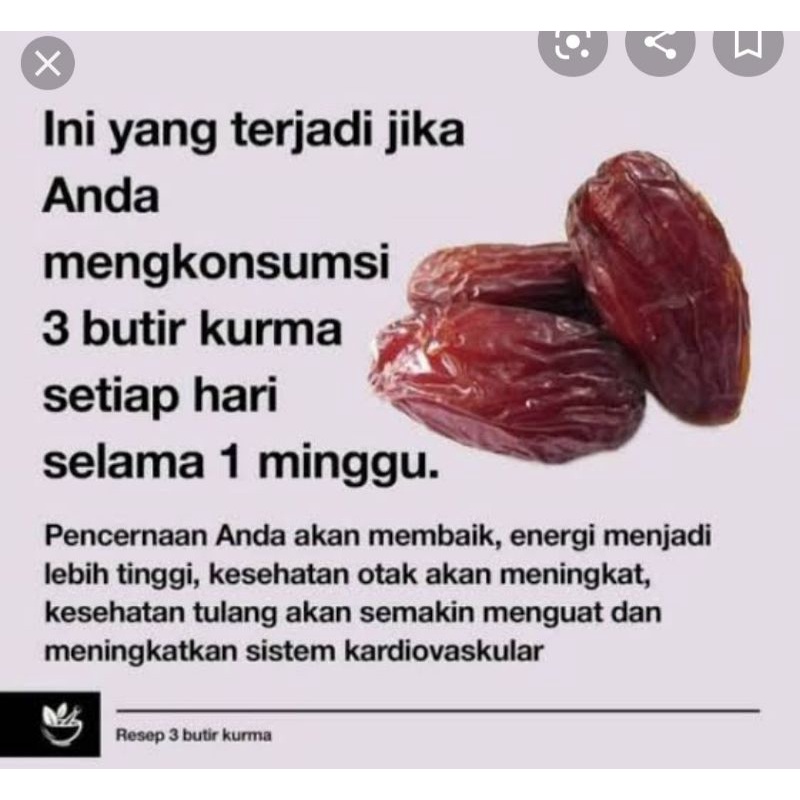Screen dimensions: 800x800
Task: Search this image with Lens
Action: point(572,48)
